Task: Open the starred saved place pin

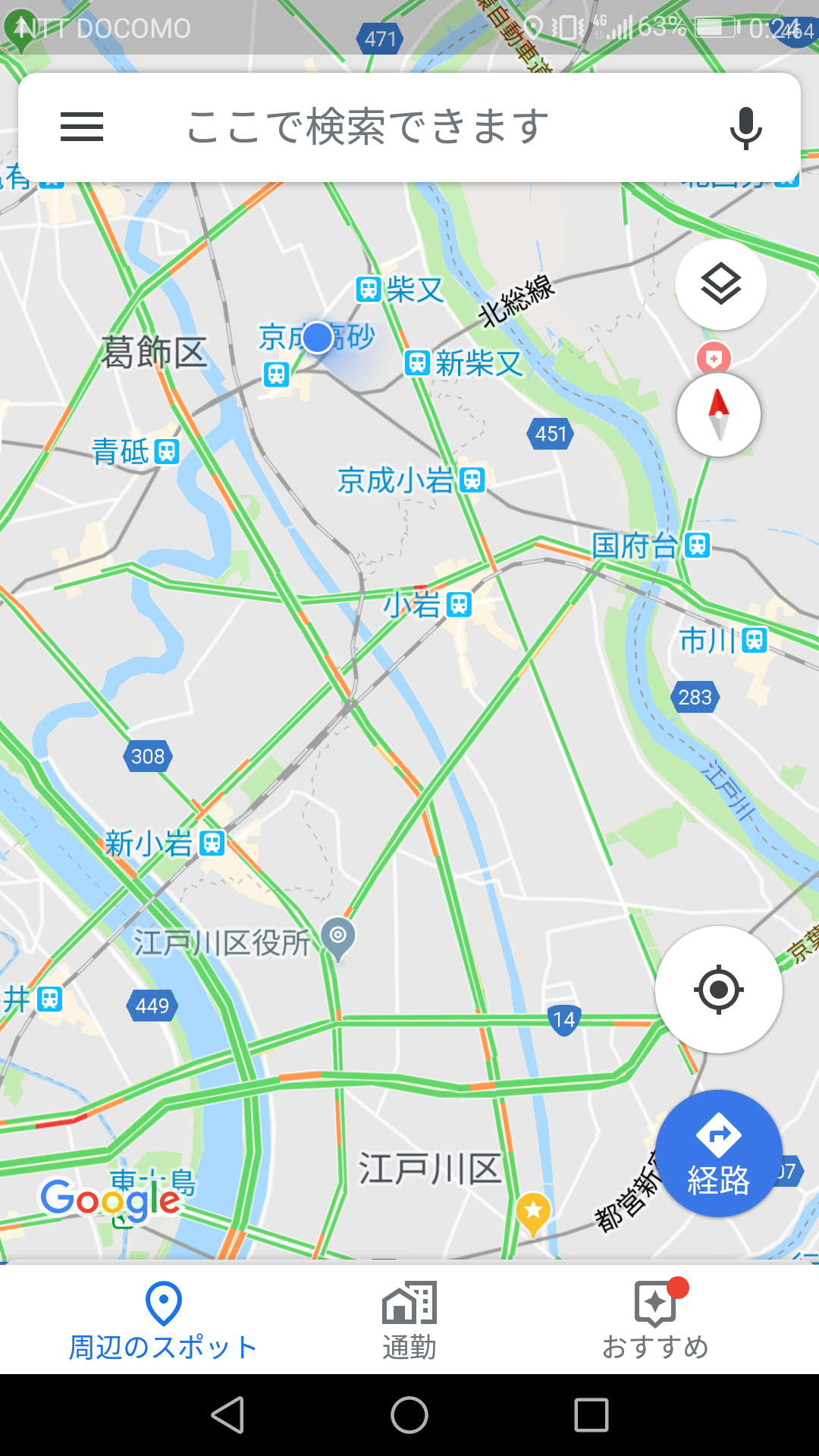Action: (x=533, y=1212)
